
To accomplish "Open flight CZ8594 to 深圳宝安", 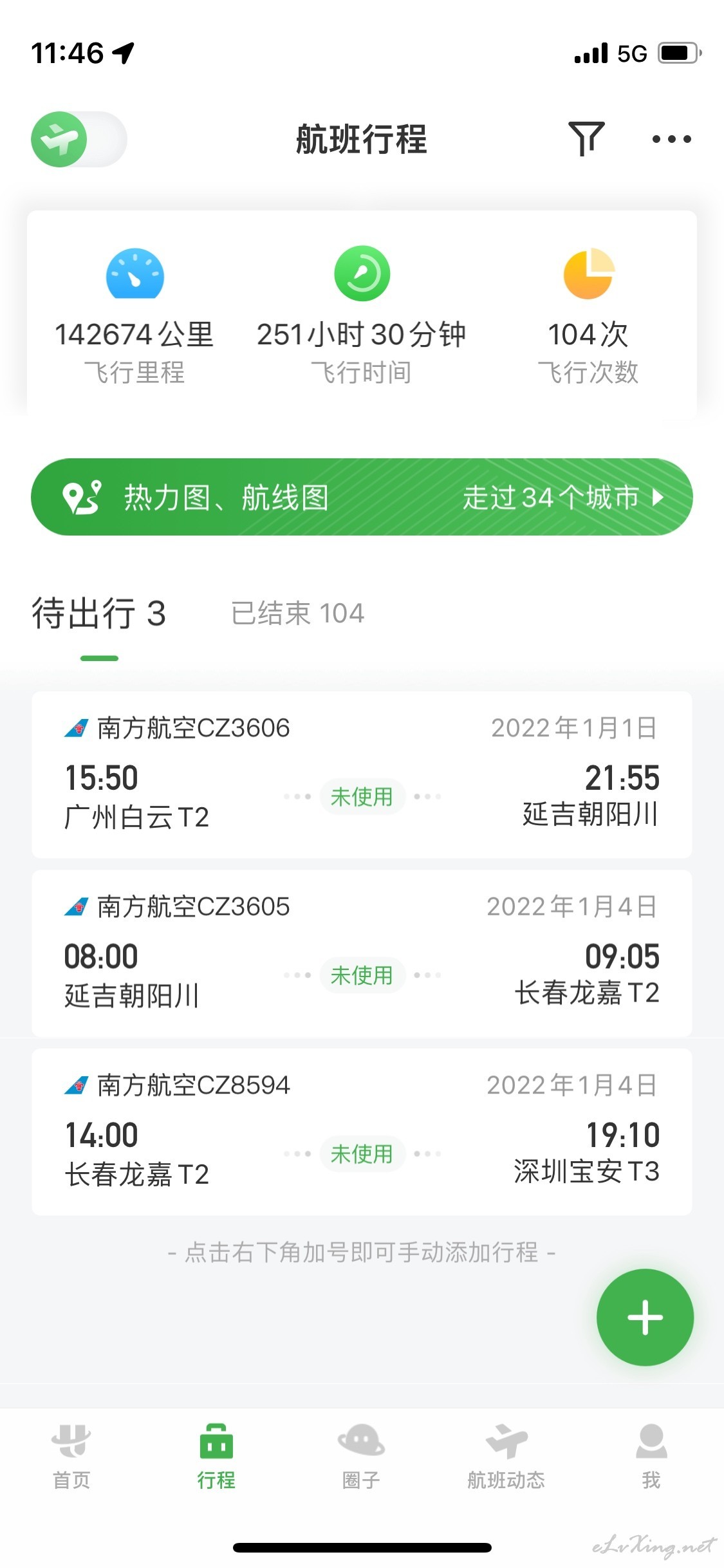I will click(x=362, y=1132).
